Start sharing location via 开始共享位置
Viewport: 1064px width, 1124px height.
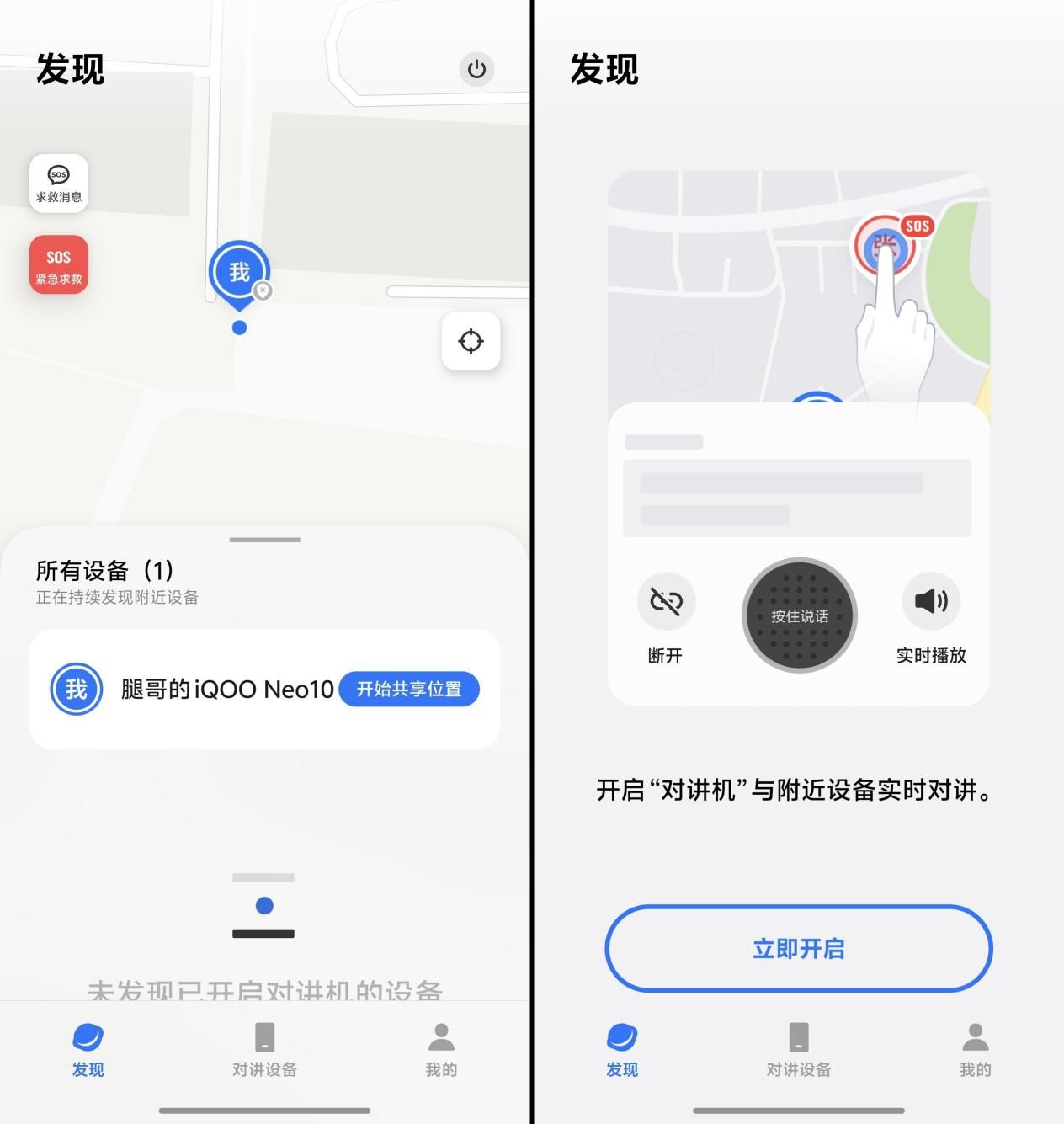pos(409,689)
